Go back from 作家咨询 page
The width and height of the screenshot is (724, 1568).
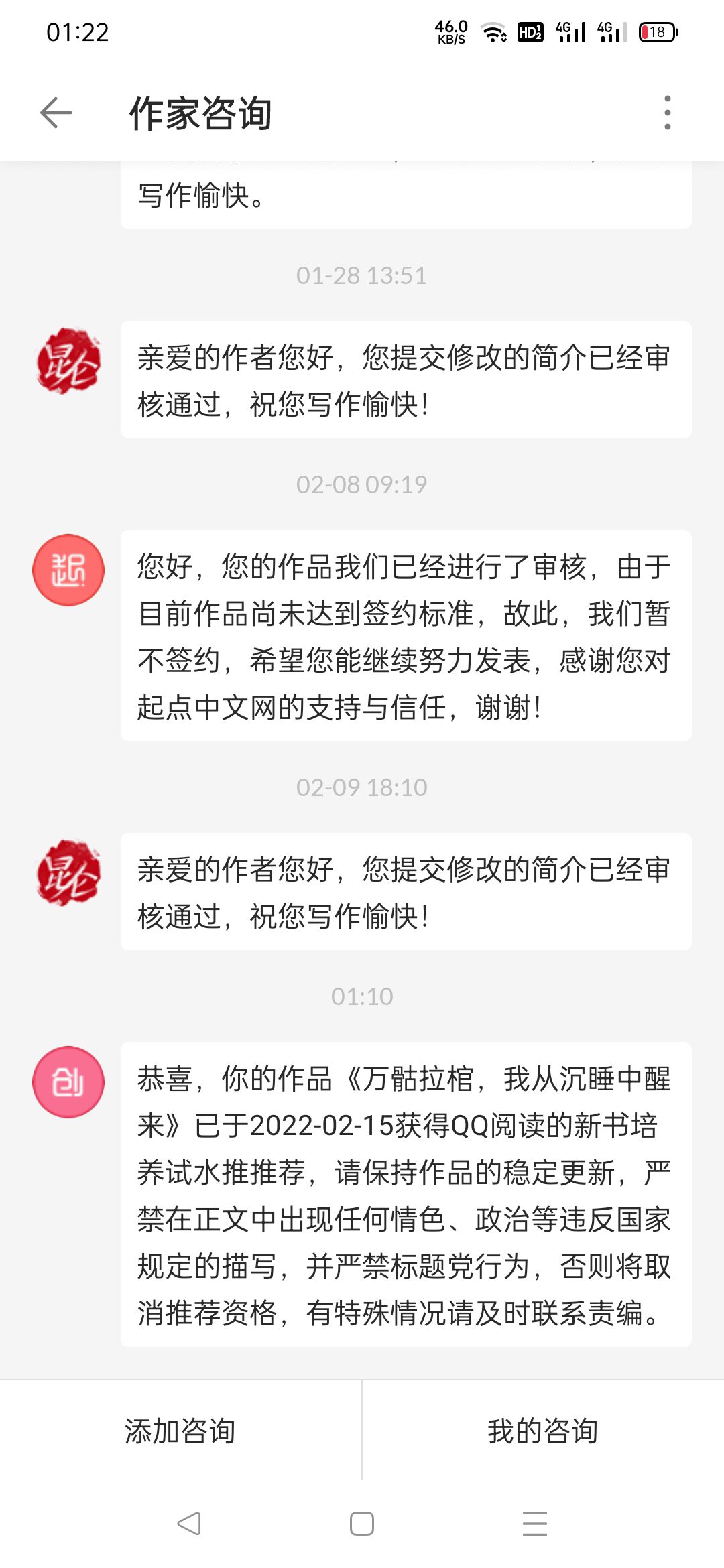56,113
